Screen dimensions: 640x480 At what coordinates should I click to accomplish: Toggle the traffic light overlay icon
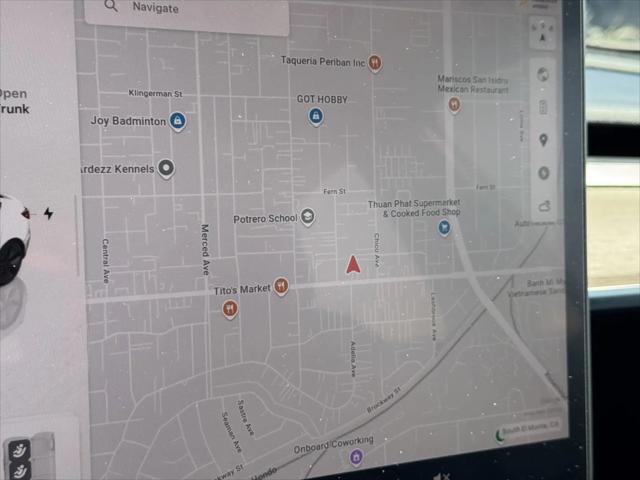pos(543,107)
